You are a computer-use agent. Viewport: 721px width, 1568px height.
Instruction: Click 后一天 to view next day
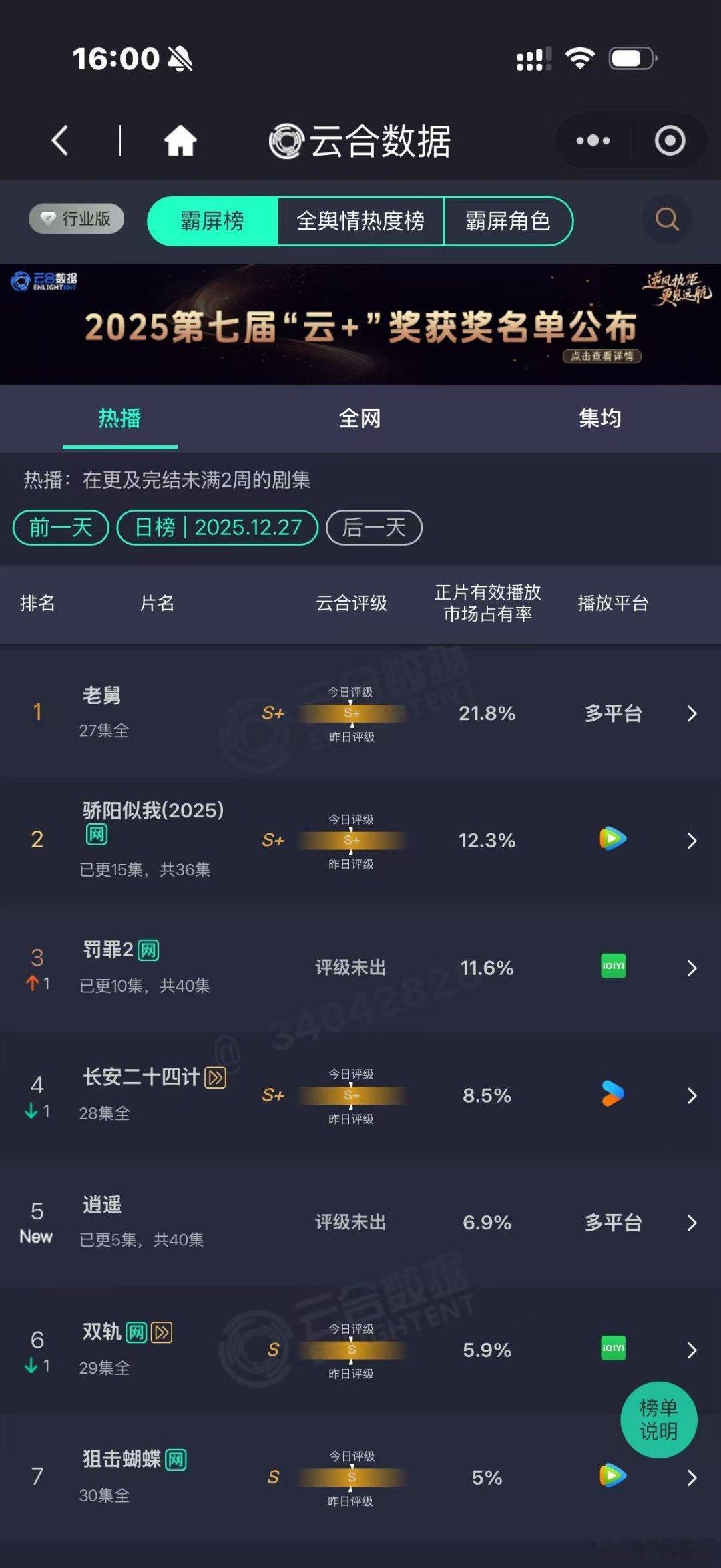373,528
